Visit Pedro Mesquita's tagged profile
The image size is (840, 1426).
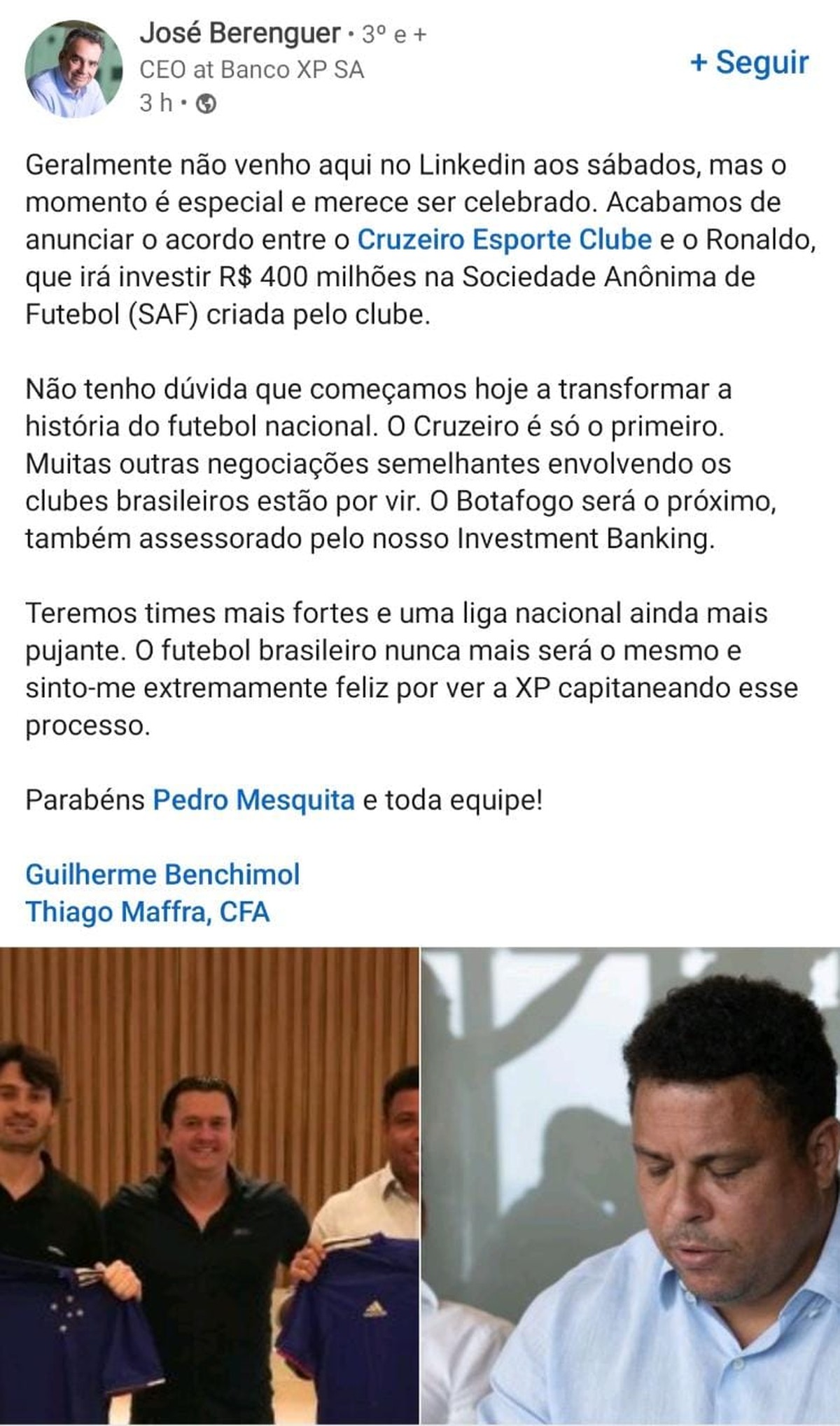coord(253,799)
